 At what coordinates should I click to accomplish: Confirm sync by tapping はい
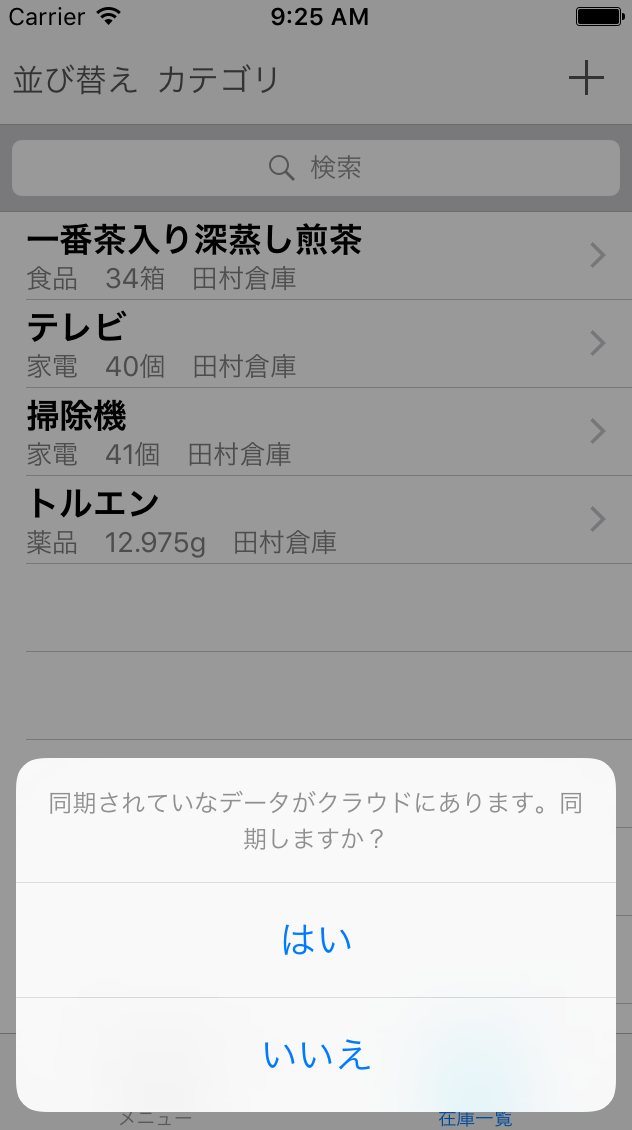pos(316,940)
